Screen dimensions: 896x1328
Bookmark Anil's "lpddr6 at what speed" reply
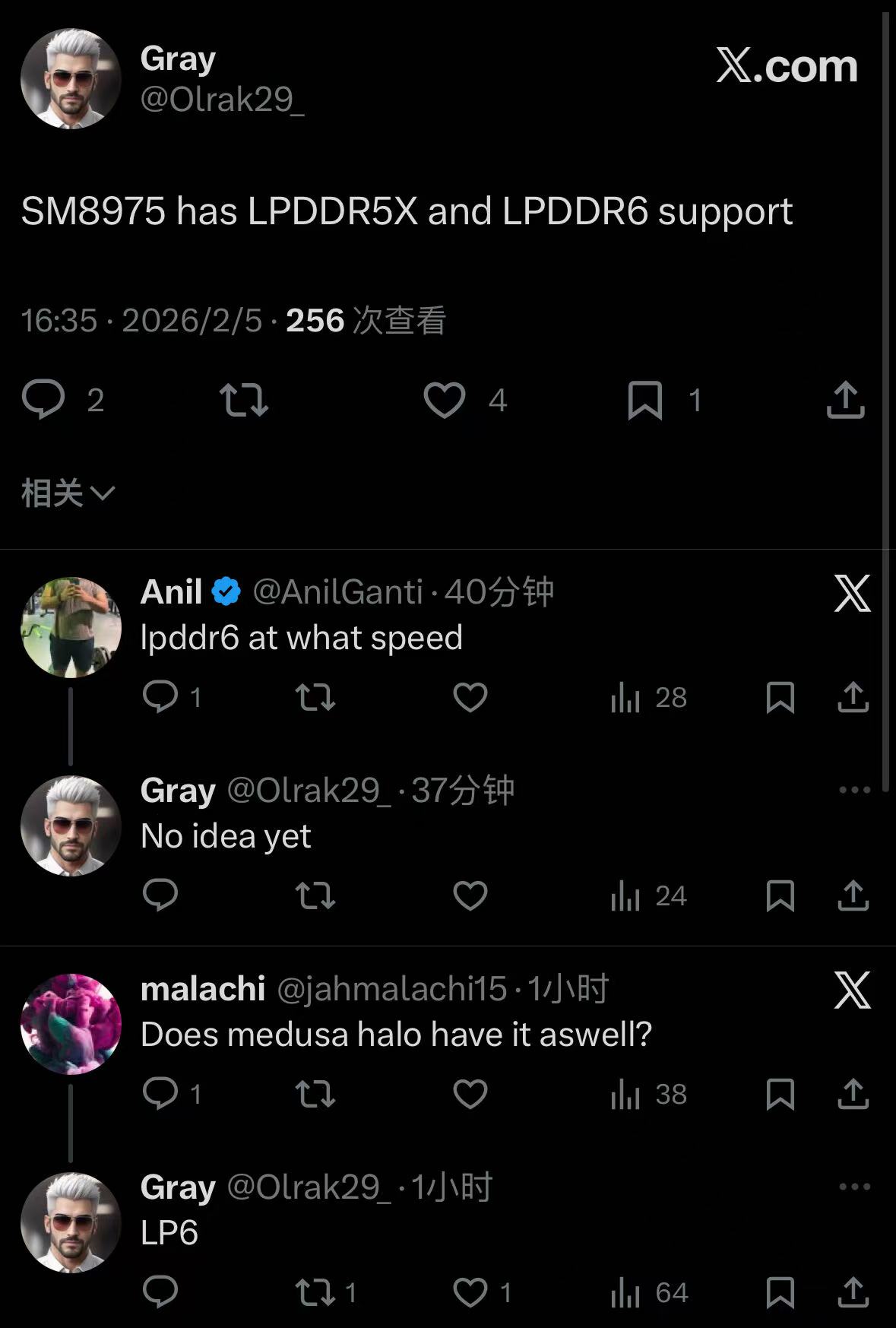(x=780, y=696)
